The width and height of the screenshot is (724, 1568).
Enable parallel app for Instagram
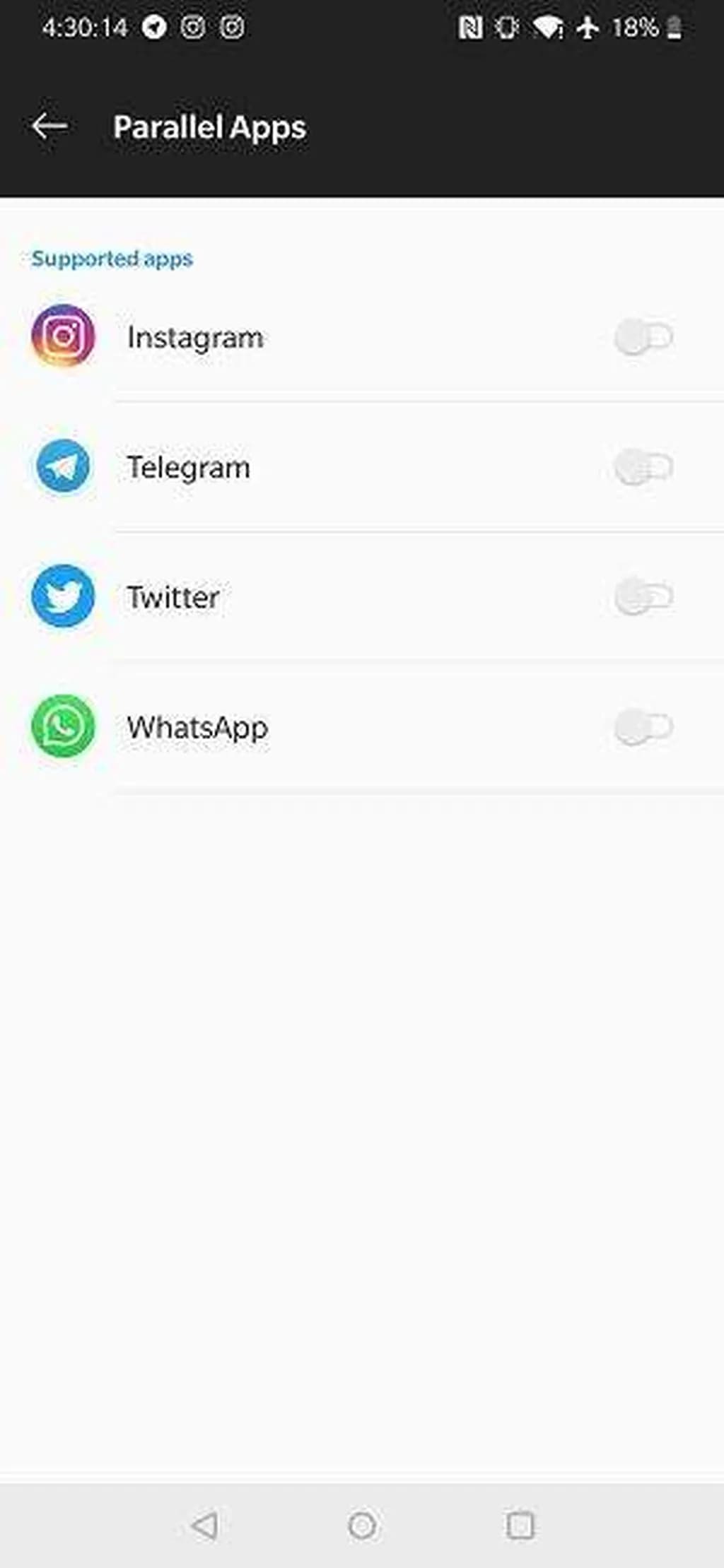[x=643, y=337]
